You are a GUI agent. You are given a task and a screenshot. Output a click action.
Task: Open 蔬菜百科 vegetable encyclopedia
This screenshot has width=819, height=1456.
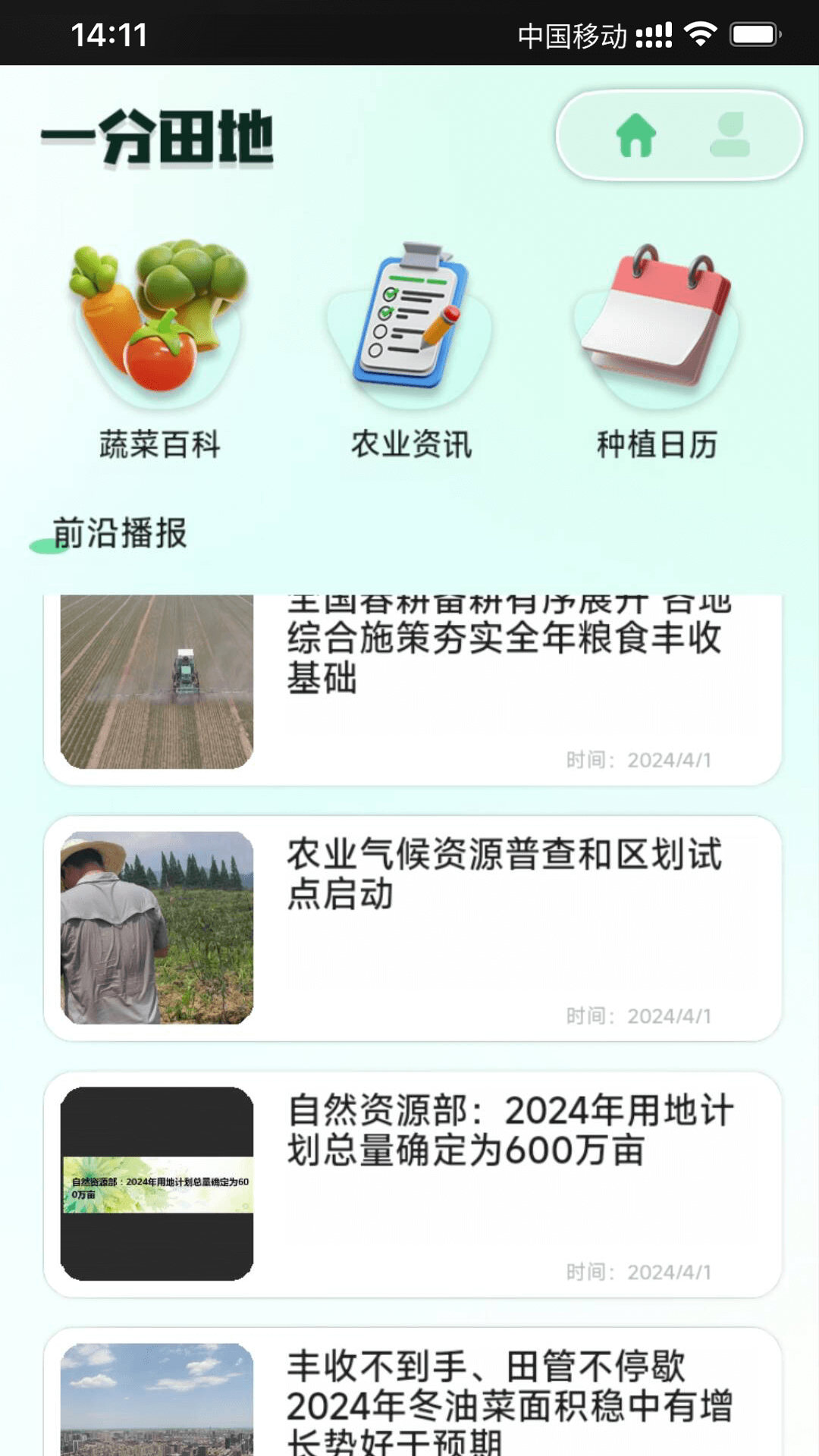coord(160,349)
